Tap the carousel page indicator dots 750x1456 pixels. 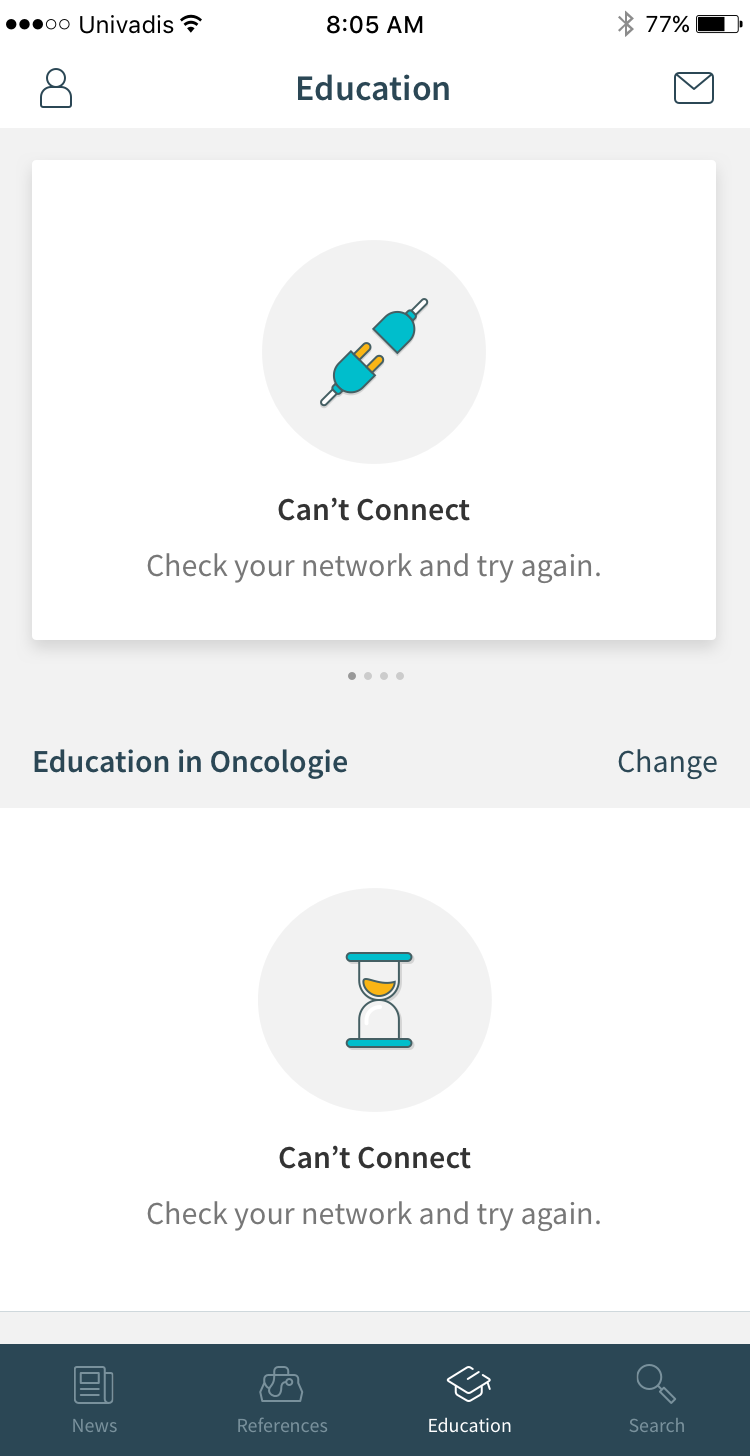click(x=375, y=676)
